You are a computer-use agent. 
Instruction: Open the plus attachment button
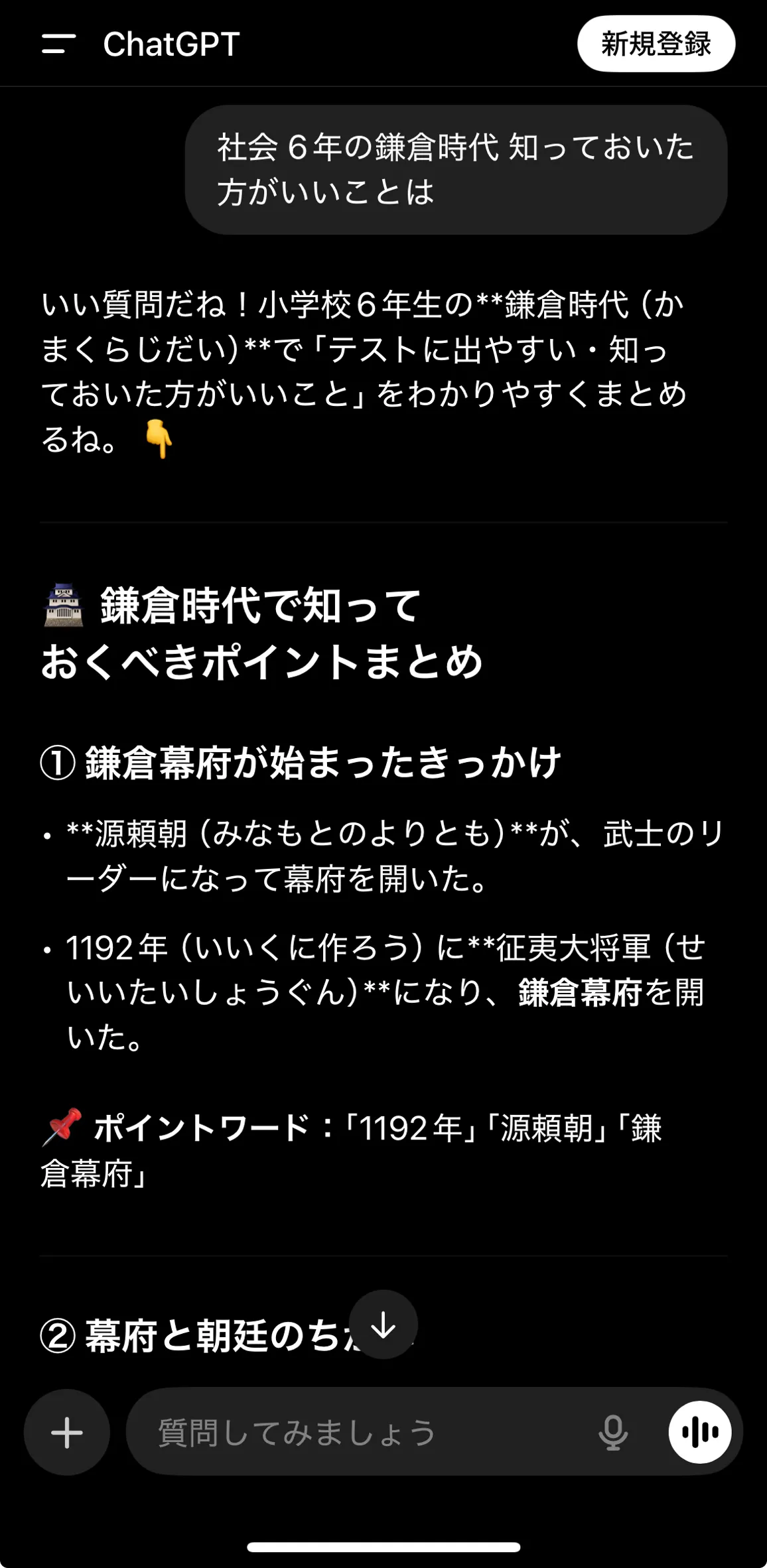[67, 1432]
